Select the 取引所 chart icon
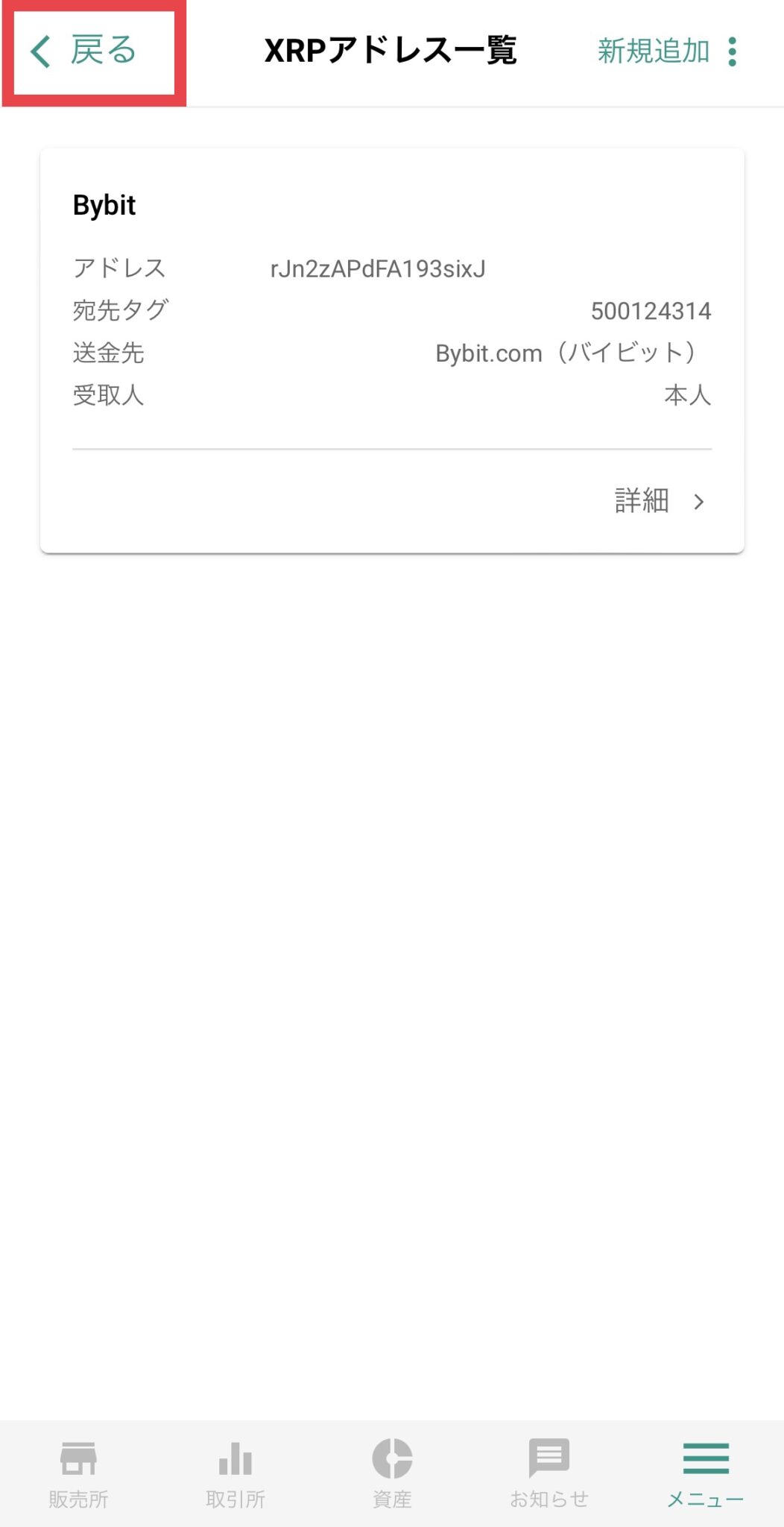784x1527 pixels. [235, 1473]
